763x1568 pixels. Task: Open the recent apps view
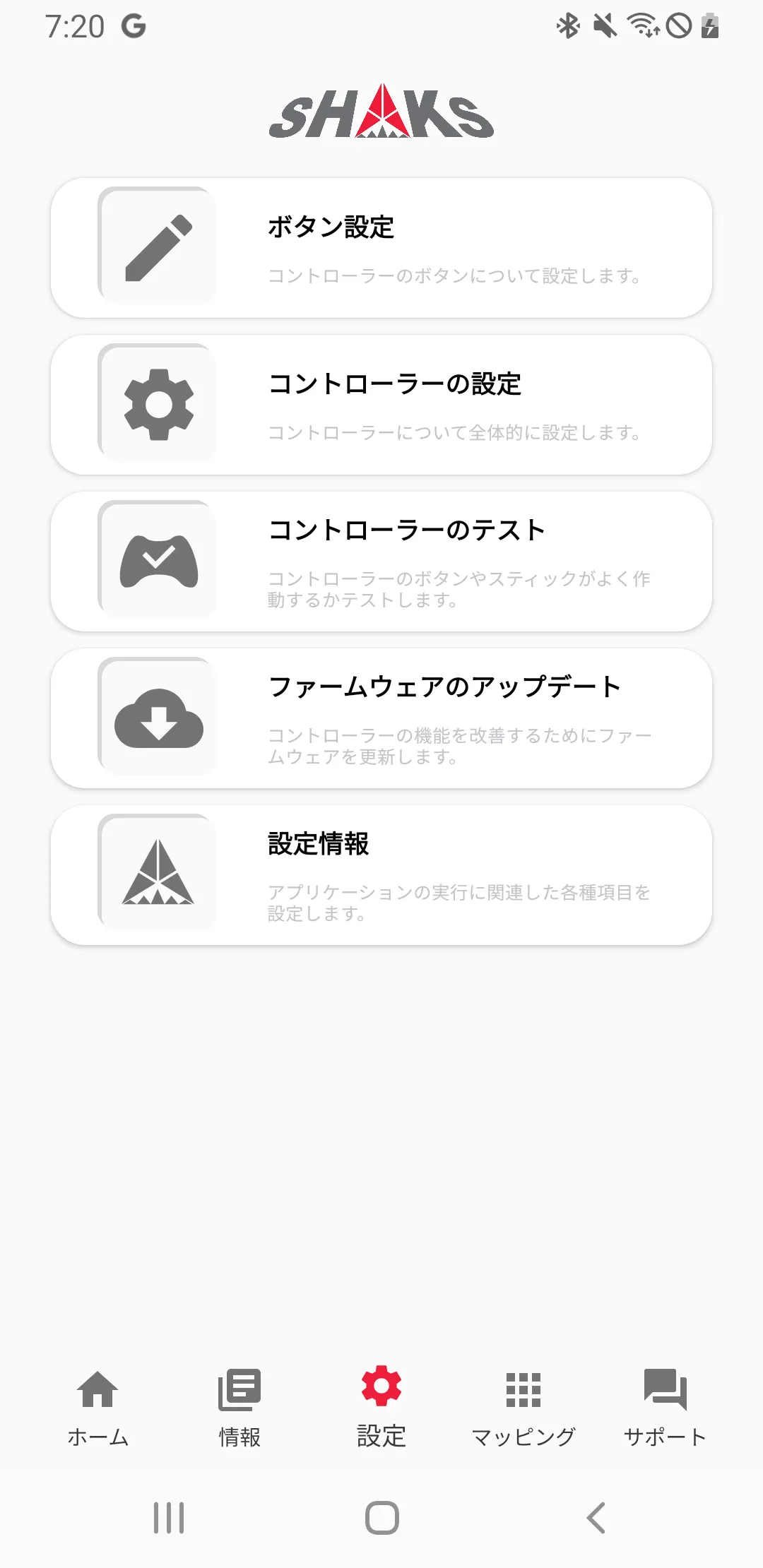tap(169, 1517)
